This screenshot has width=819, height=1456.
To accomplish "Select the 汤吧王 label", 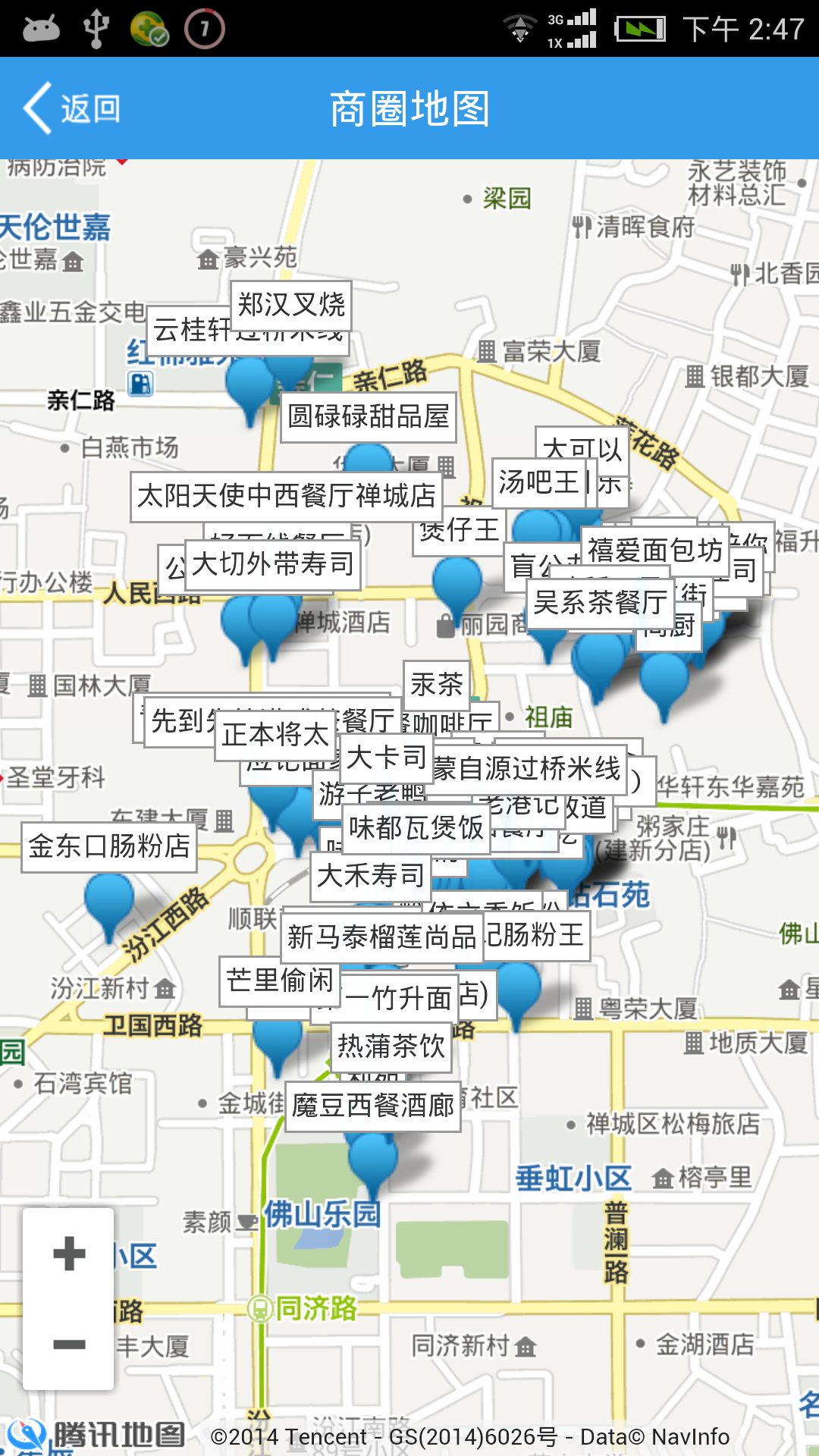I will [539, 482].
